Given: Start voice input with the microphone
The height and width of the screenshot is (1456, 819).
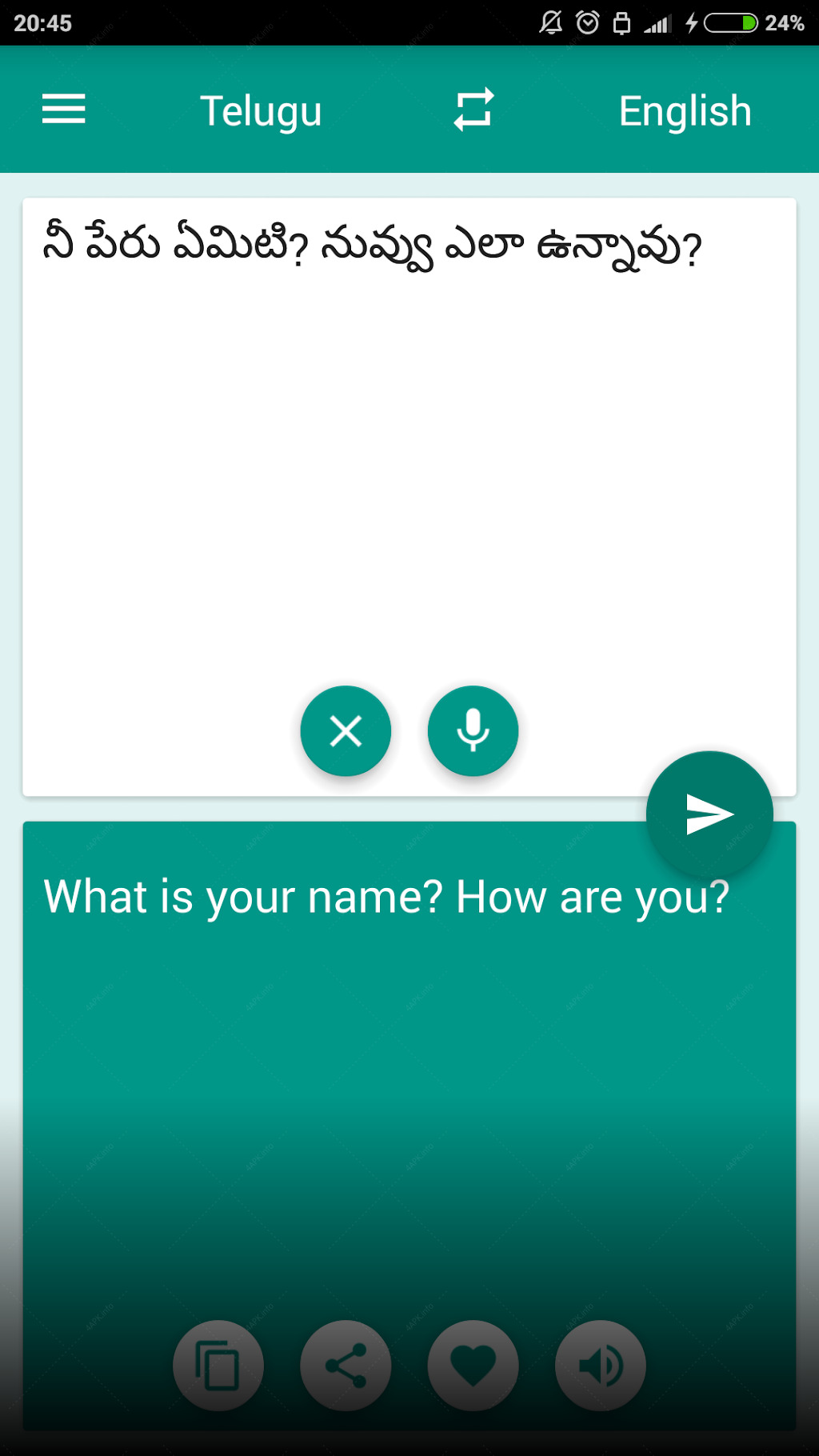Looking at the screenshot, I should (x=473, y=731).
